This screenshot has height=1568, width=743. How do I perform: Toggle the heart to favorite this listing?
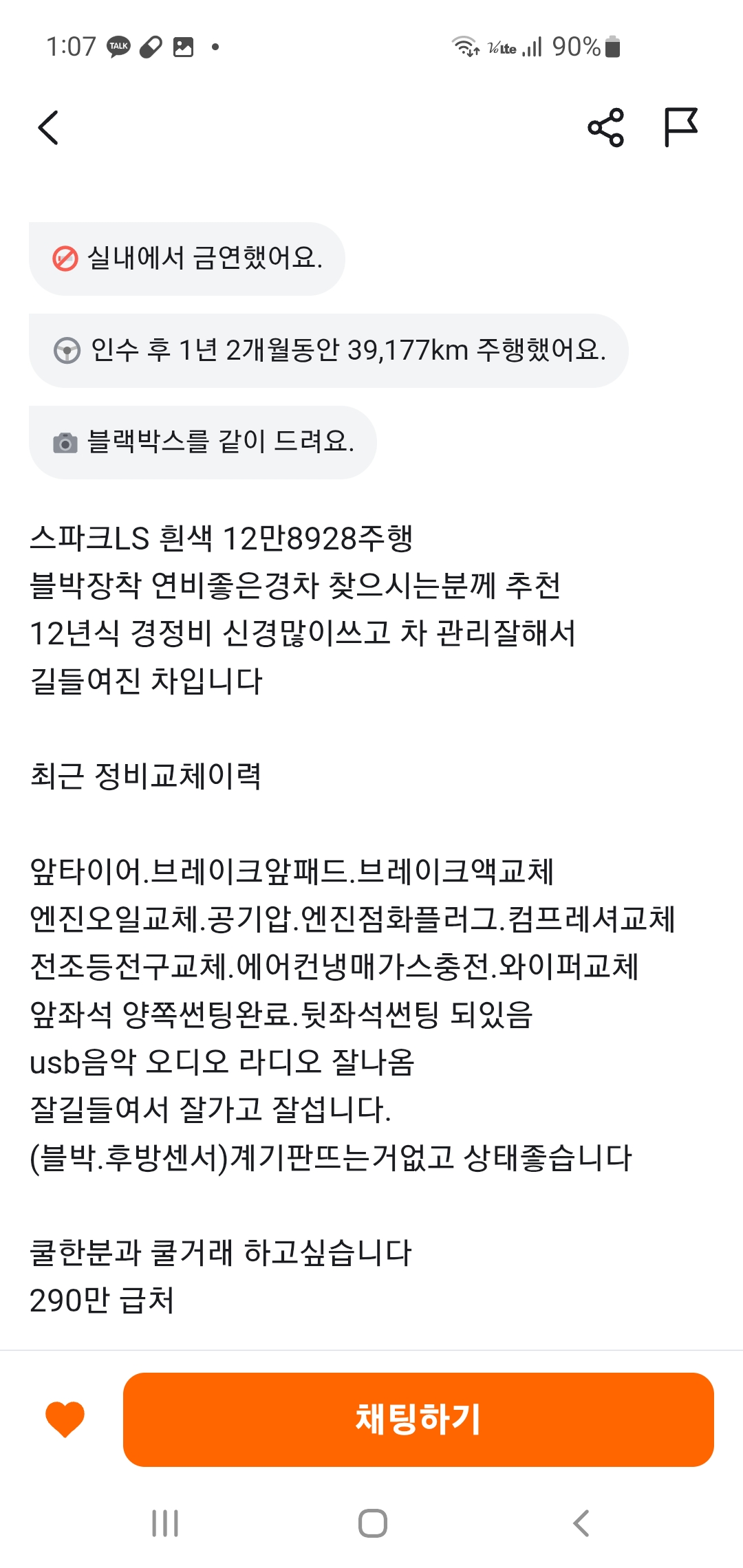coord(65,1419)
